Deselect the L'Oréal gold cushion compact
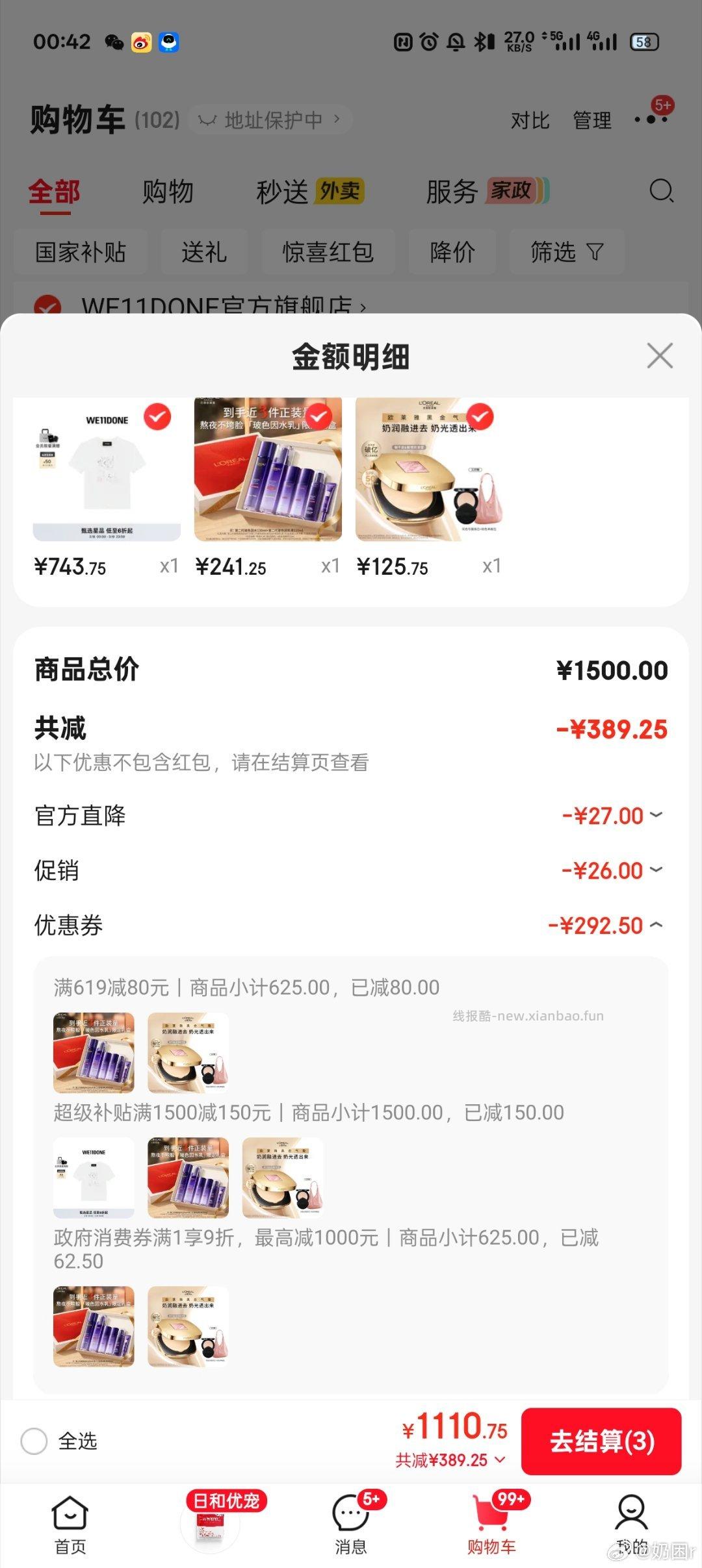Viewport: 702px width, 1568px height. (x=480, y=417)
